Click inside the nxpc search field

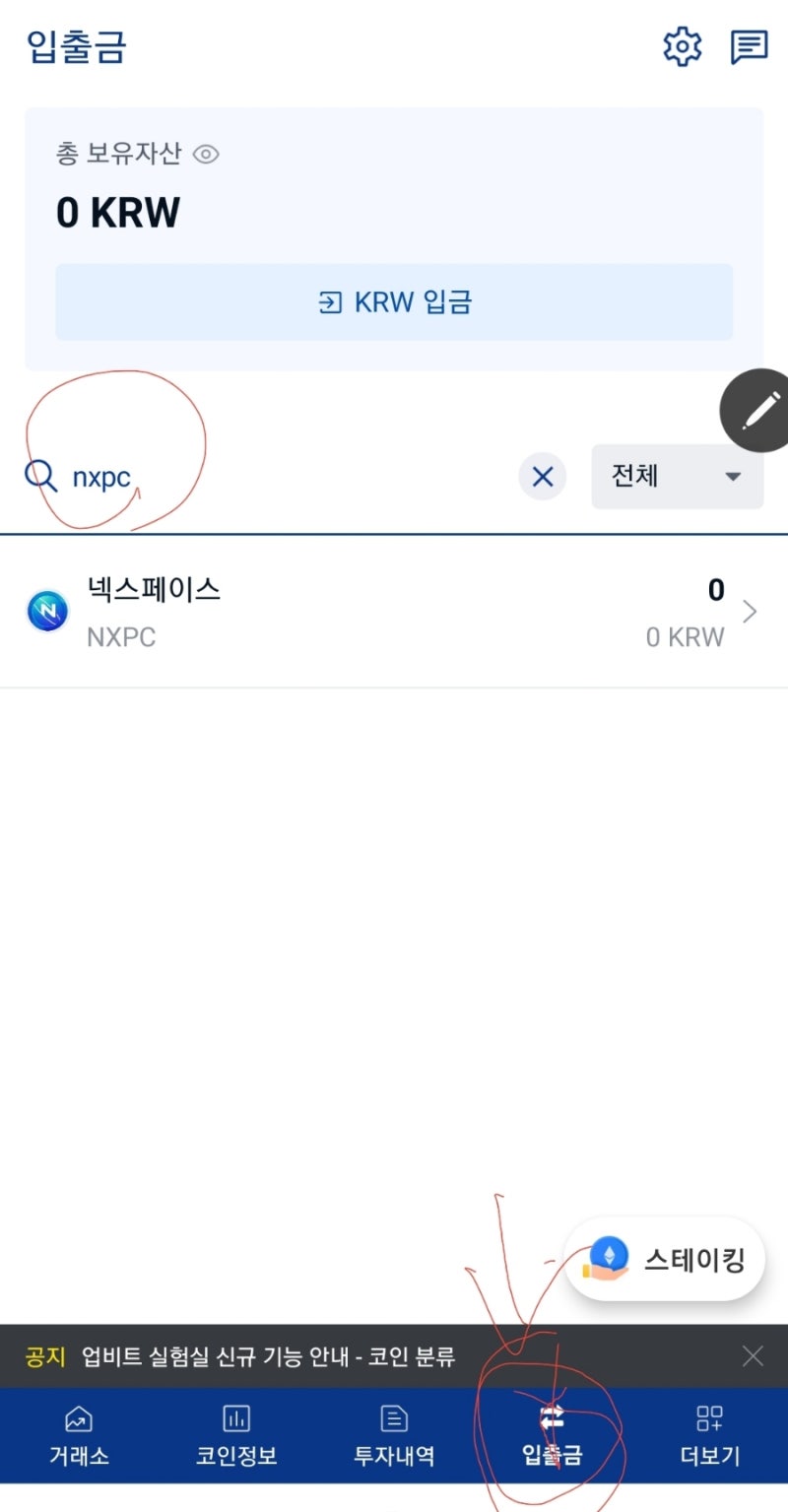click(x=103, y=476)
